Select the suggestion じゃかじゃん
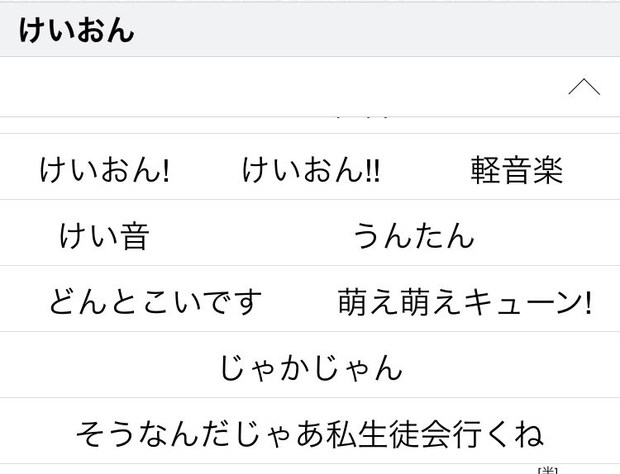 tap(311, 368)
